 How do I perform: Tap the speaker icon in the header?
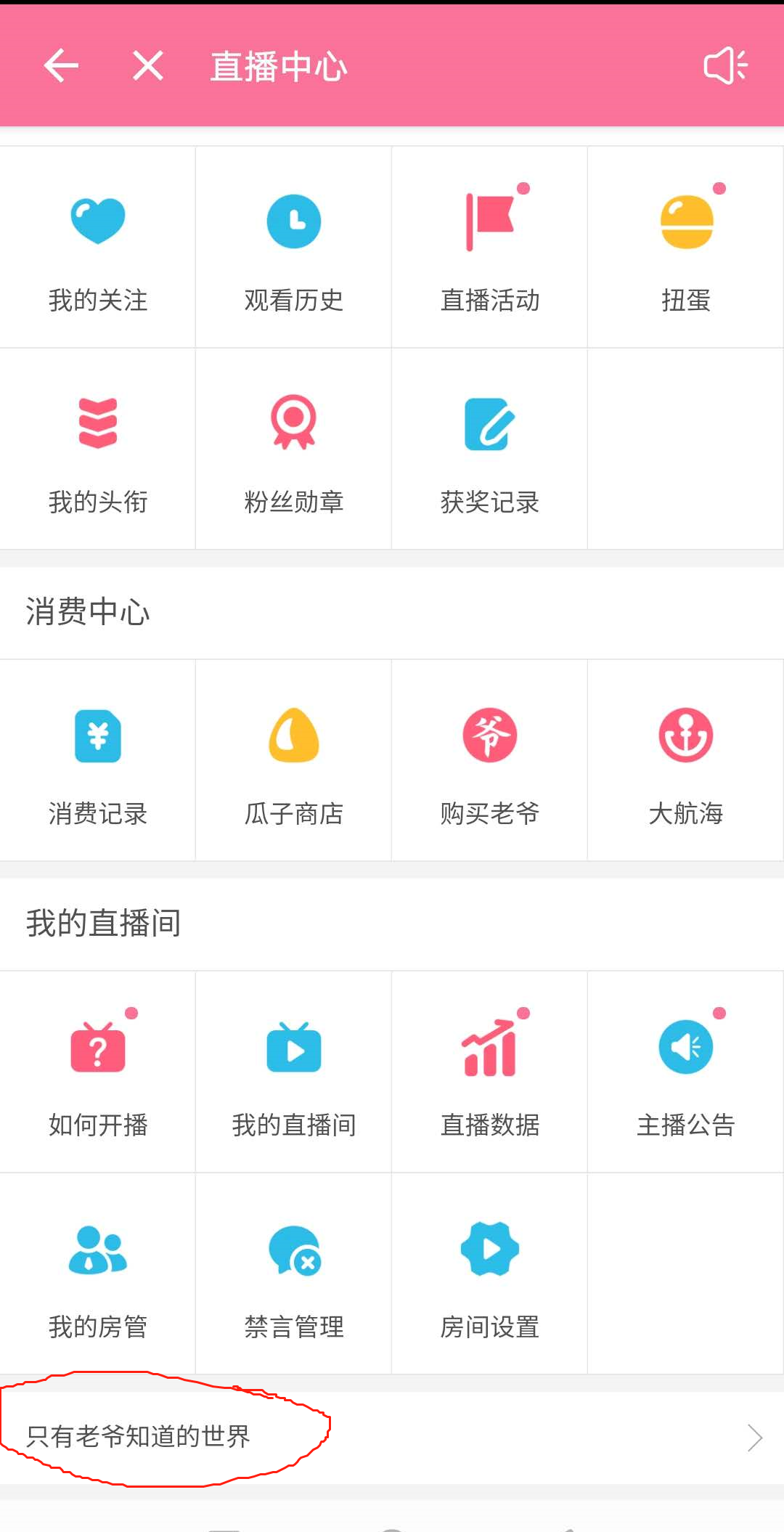coord(725,66)
